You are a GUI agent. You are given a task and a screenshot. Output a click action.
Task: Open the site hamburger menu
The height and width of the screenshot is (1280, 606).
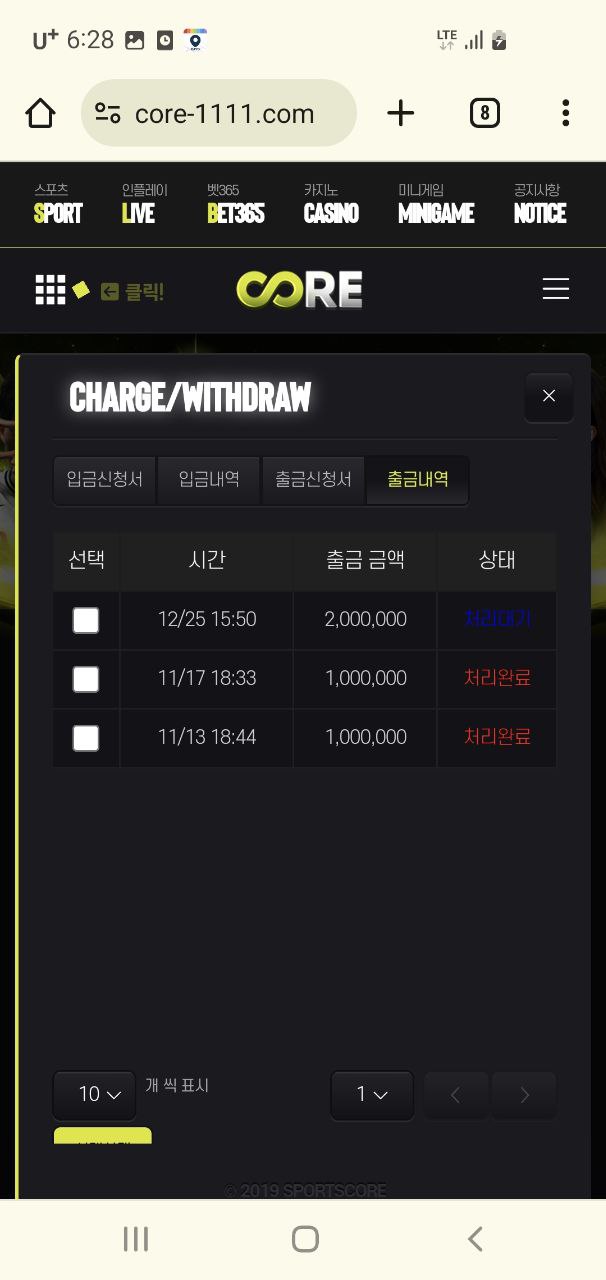tap(555, 289)
